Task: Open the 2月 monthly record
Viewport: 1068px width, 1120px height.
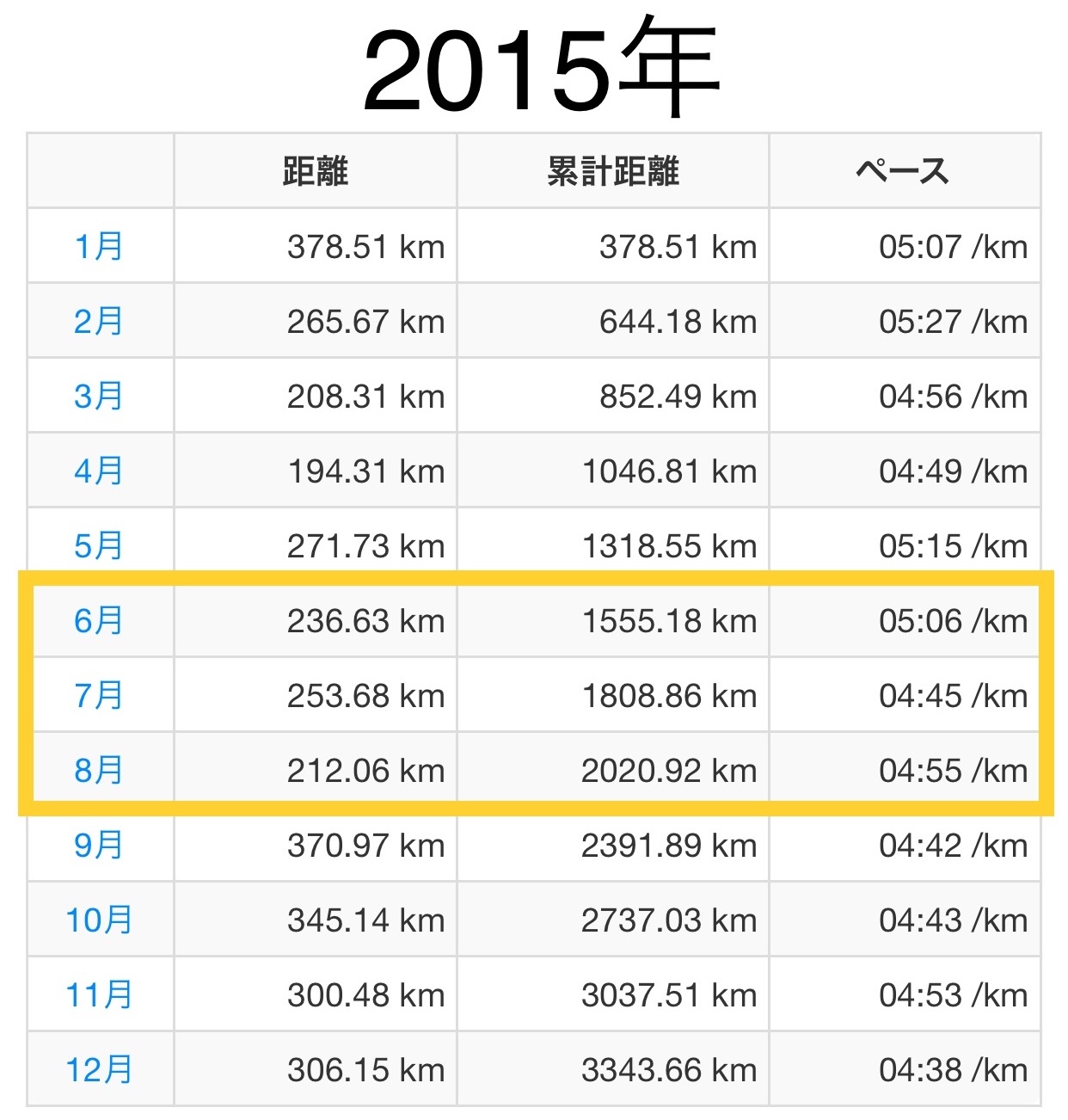Action: [x=99, y=322]
